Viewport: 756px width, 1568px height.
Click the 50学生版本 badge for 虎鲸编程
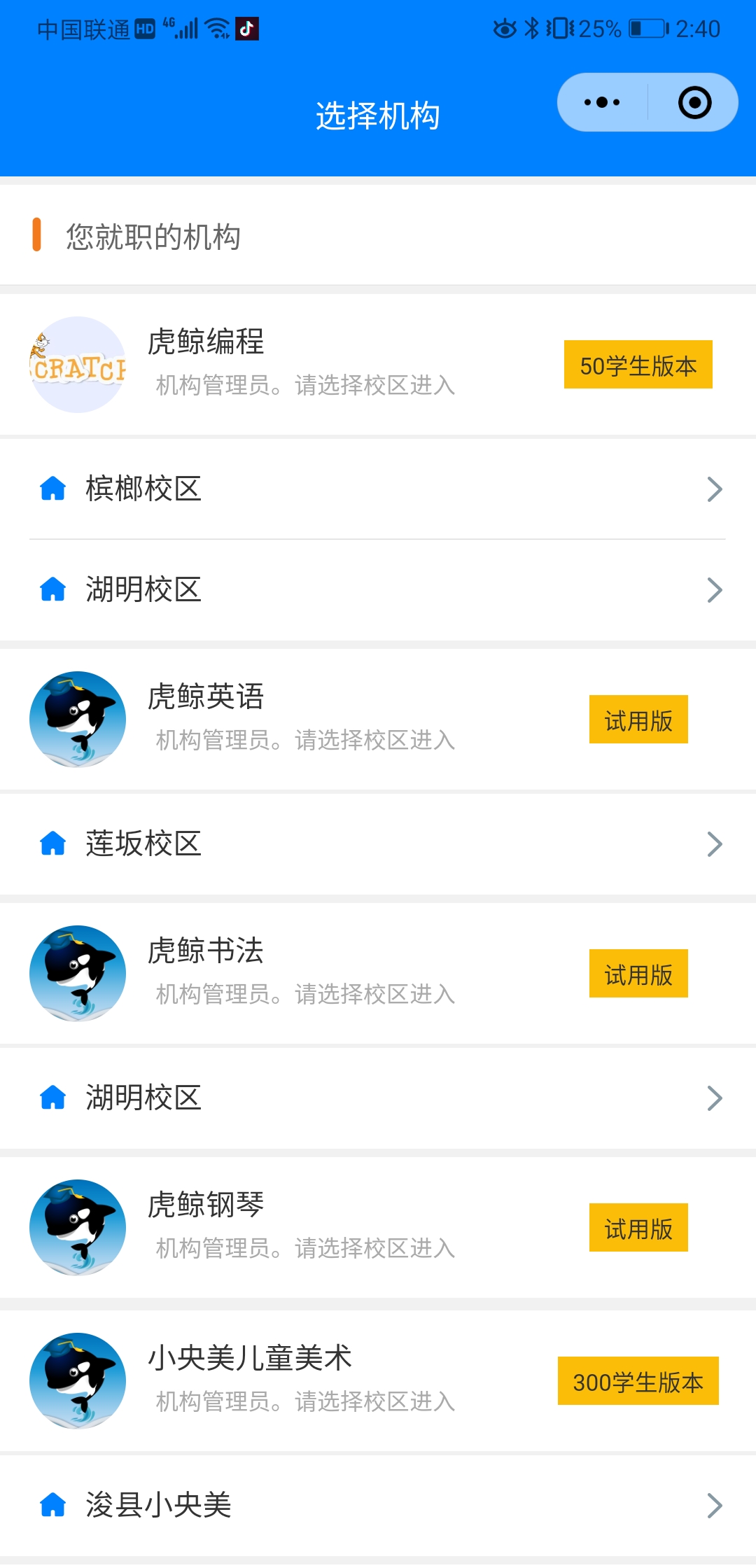(x=638, y=365)
